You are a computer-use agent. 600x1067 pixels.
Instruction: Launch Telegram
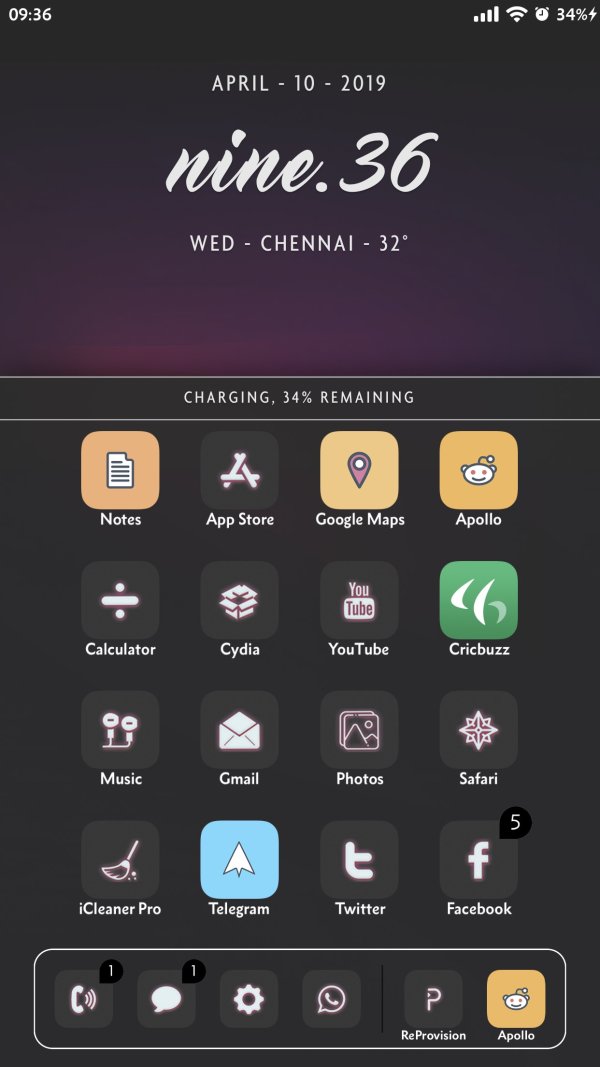pos(240,860)
